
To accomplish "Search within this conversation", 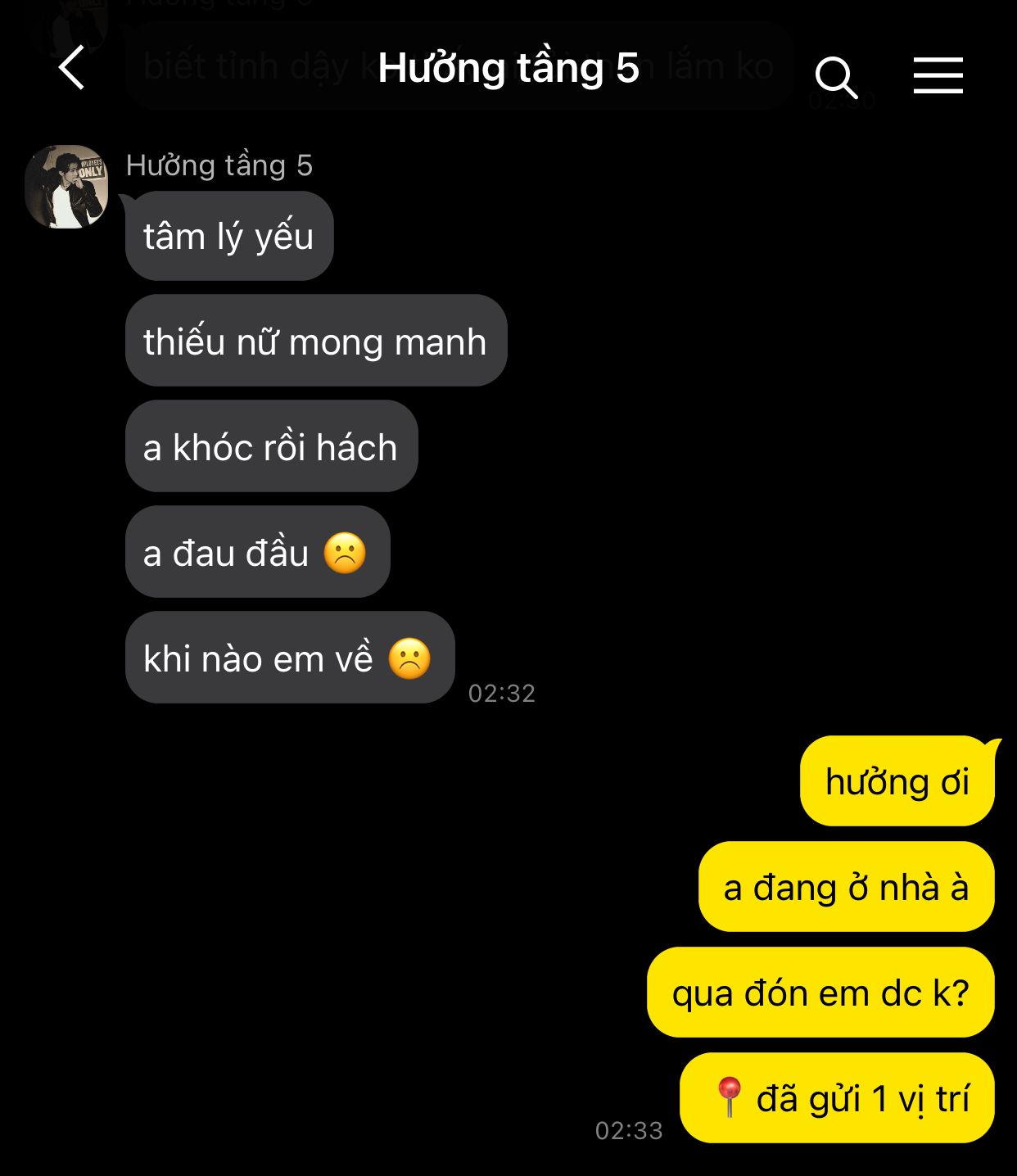I will click(x=835, y=77).
